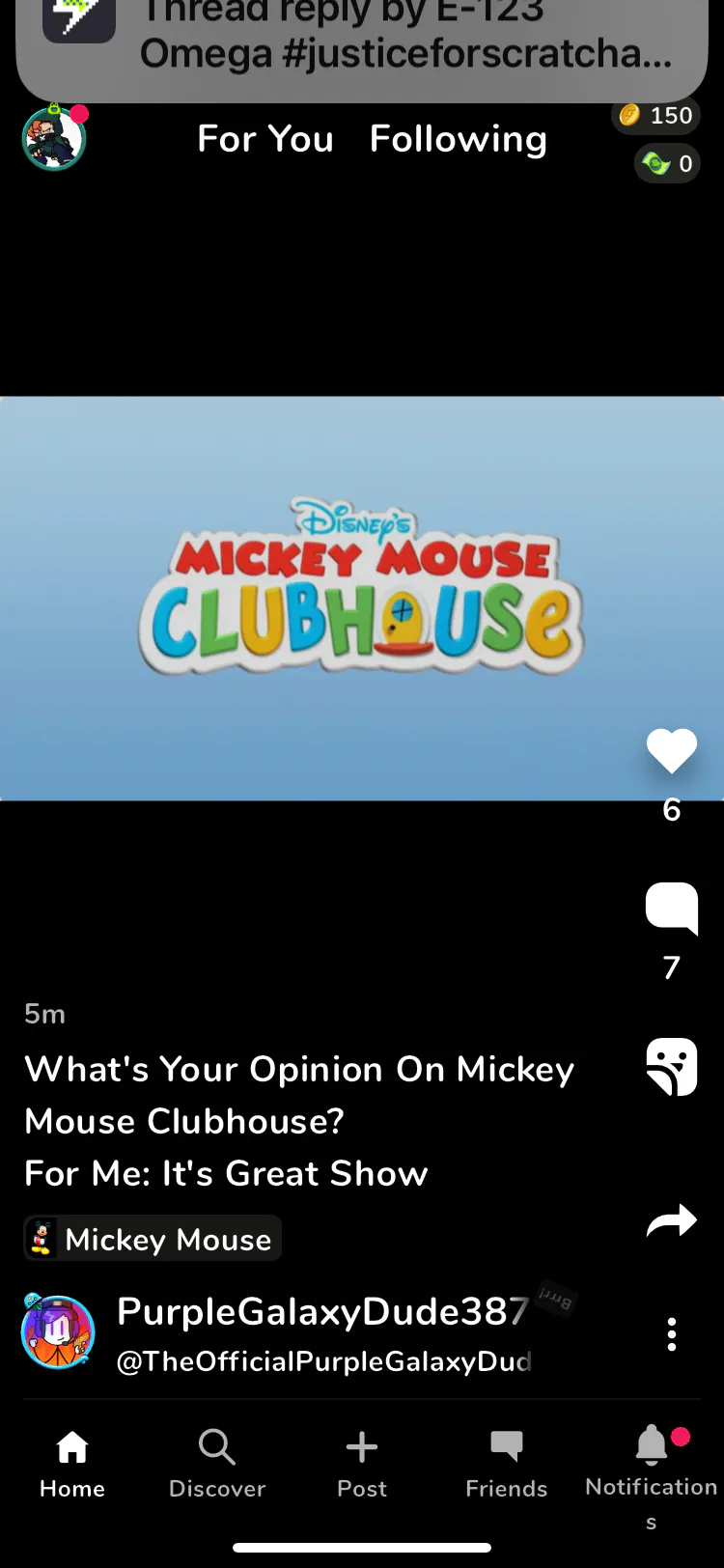
Task: Open the Discover tab
Action: (217, 1464)
